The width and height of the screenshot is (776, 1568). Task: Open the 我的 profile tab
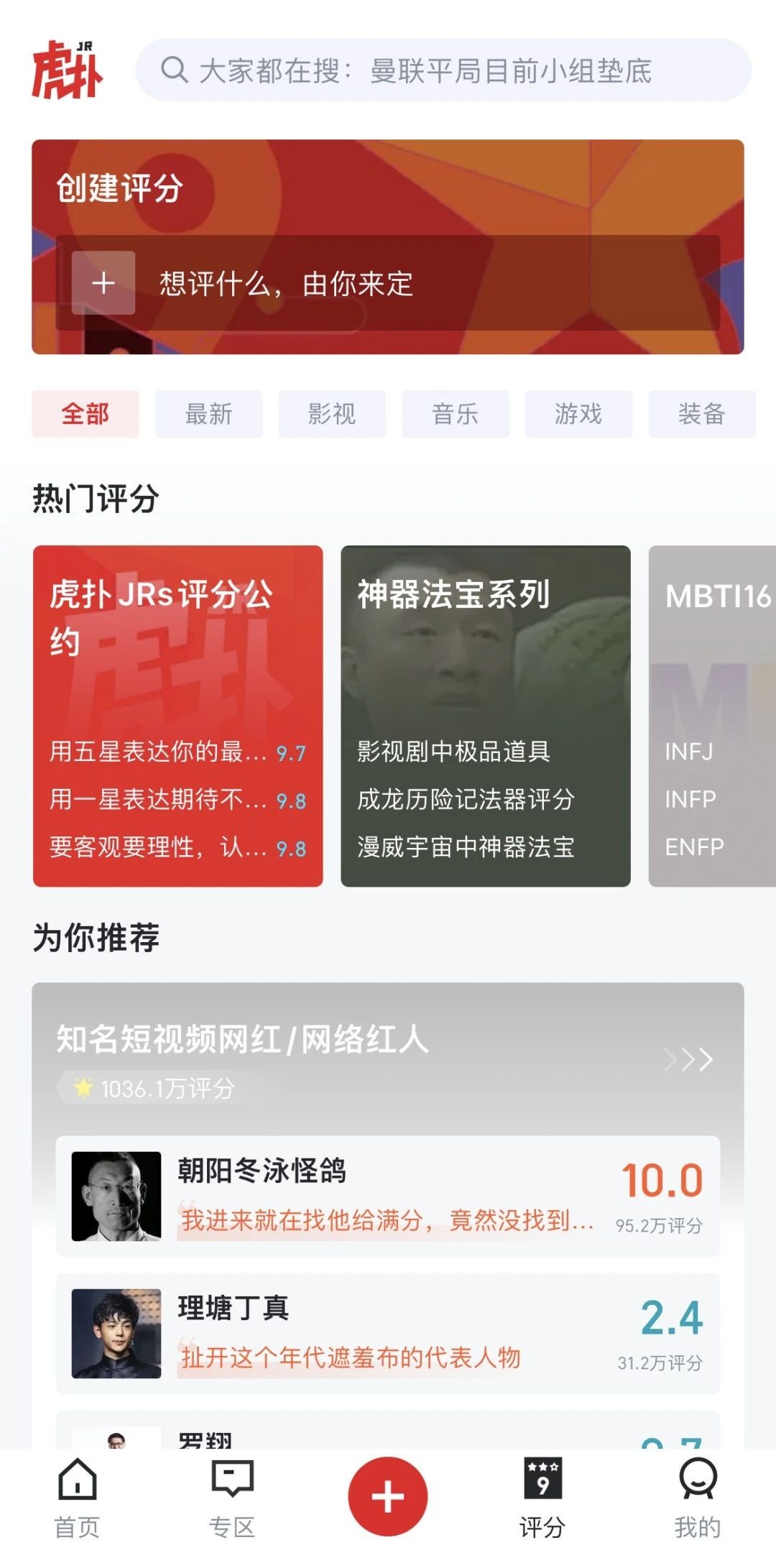click(697, 1497)
